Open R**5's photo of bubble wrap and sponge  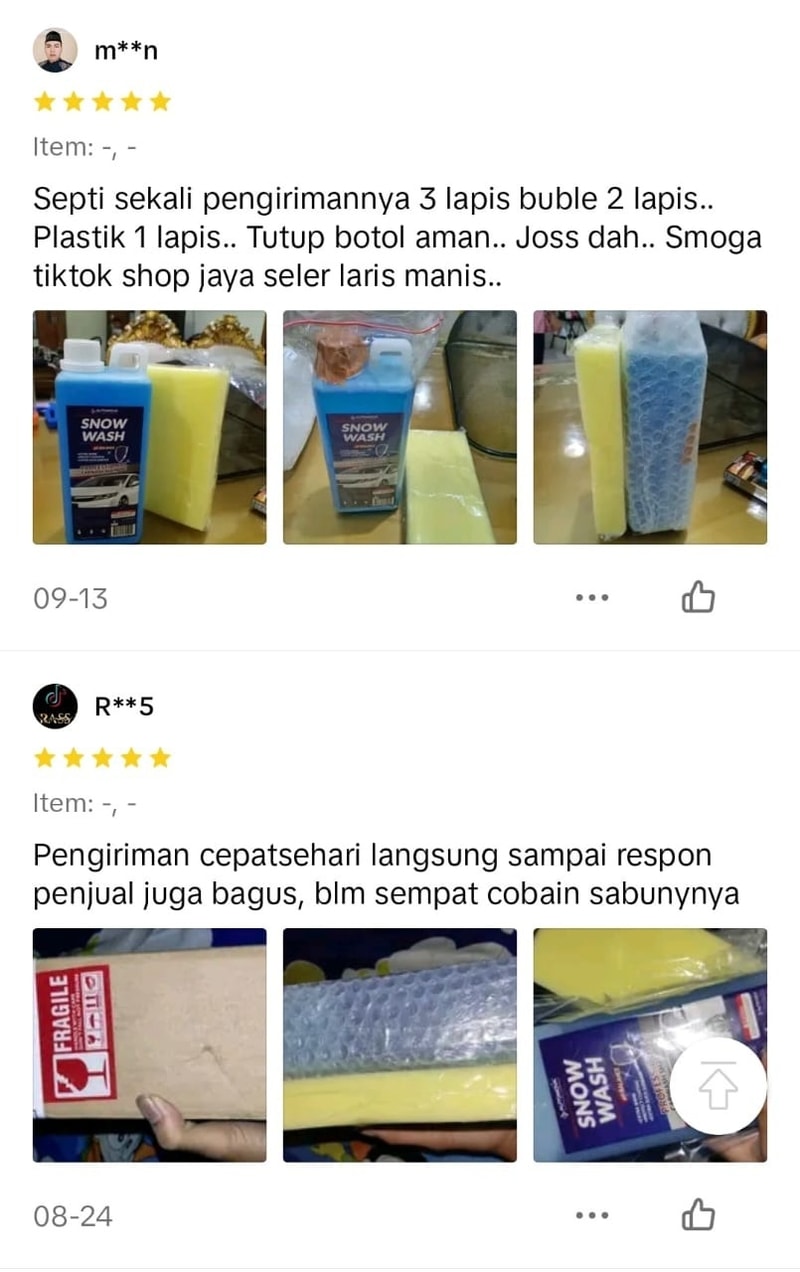click(x=400, y=1045)
